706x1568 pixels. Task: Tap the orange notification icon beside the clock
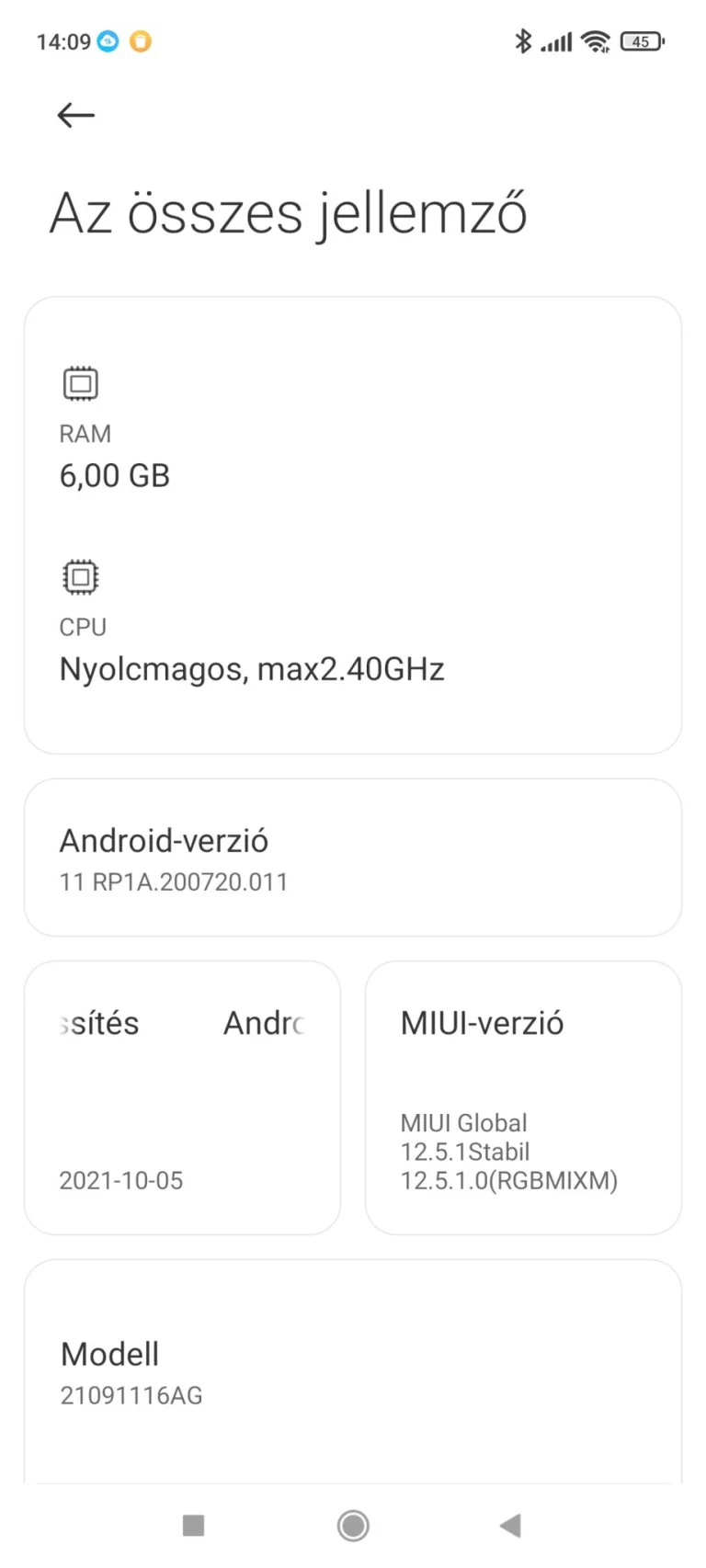(140, 41)
